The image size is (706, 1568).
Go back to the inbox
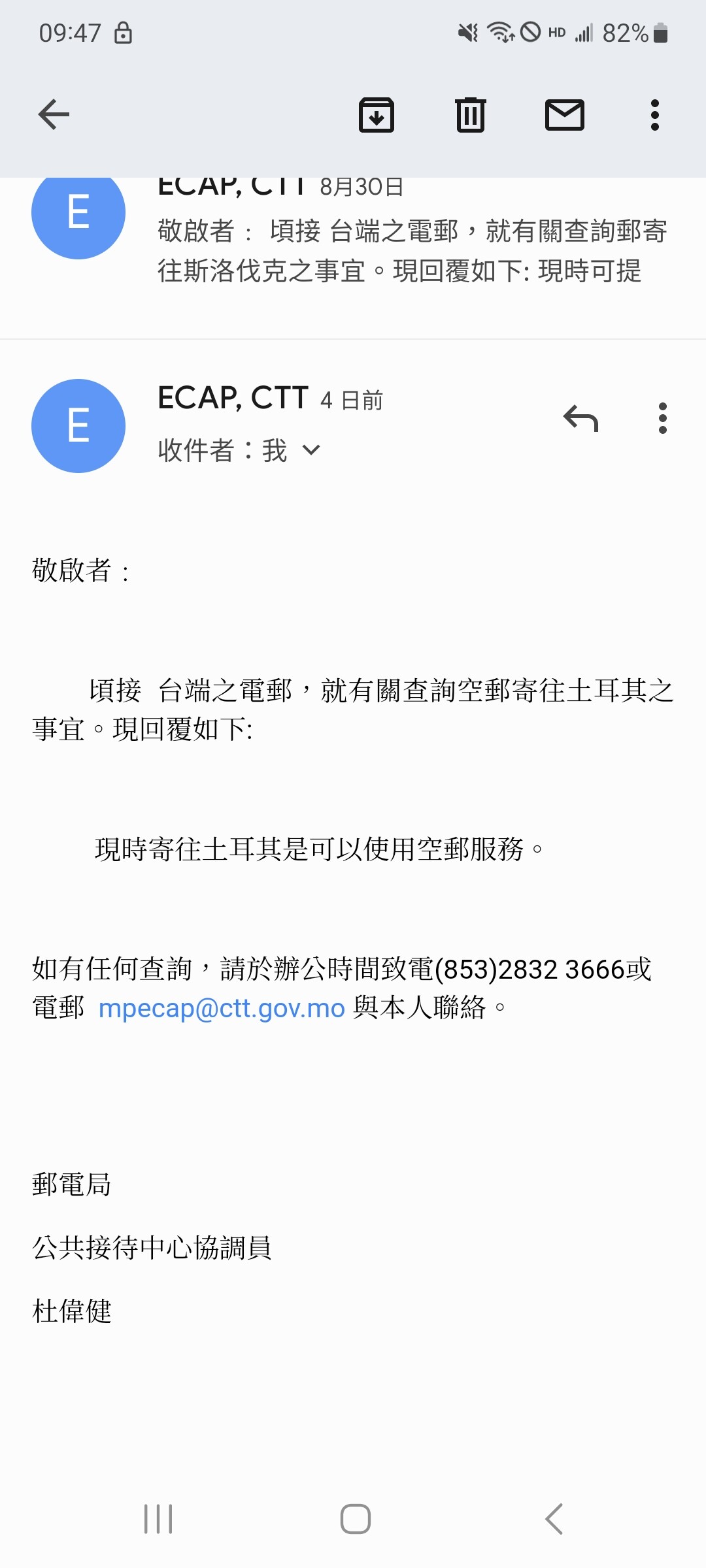pos(54,115)
